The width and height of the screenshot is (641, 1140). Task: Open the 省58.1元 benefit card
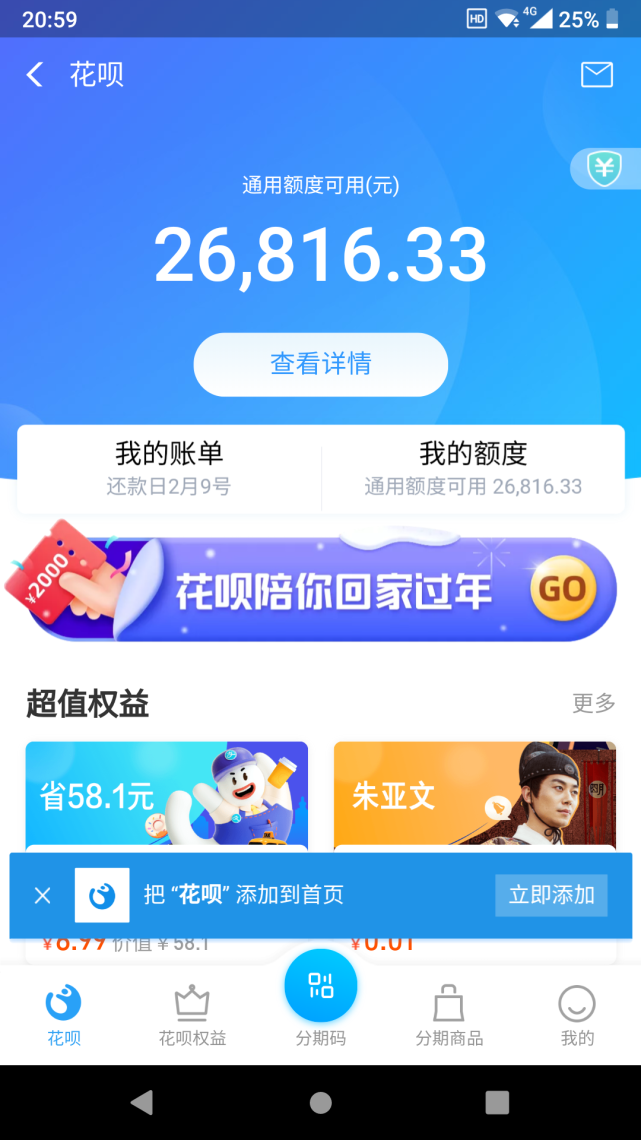coord(166,797)
